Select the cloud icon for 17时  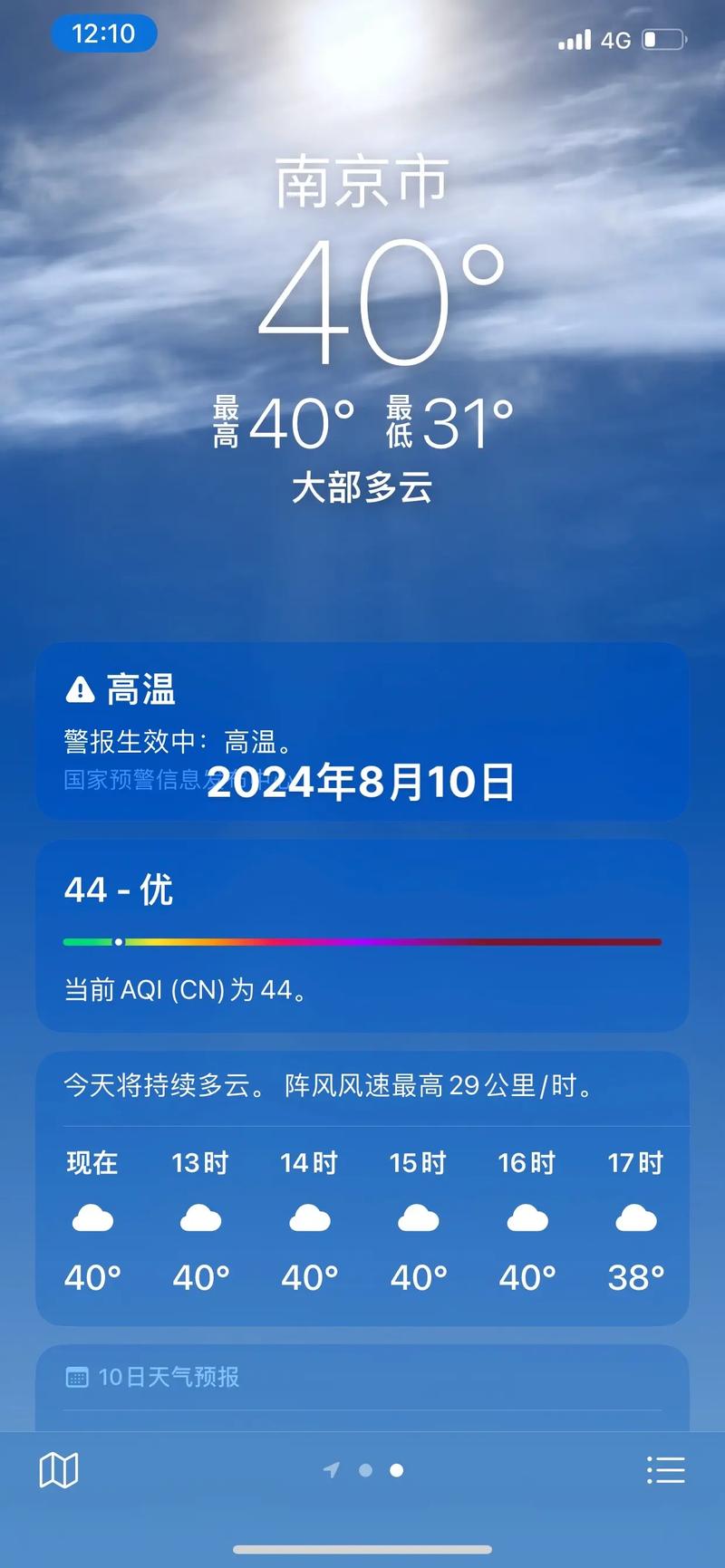click(635, 1218)
